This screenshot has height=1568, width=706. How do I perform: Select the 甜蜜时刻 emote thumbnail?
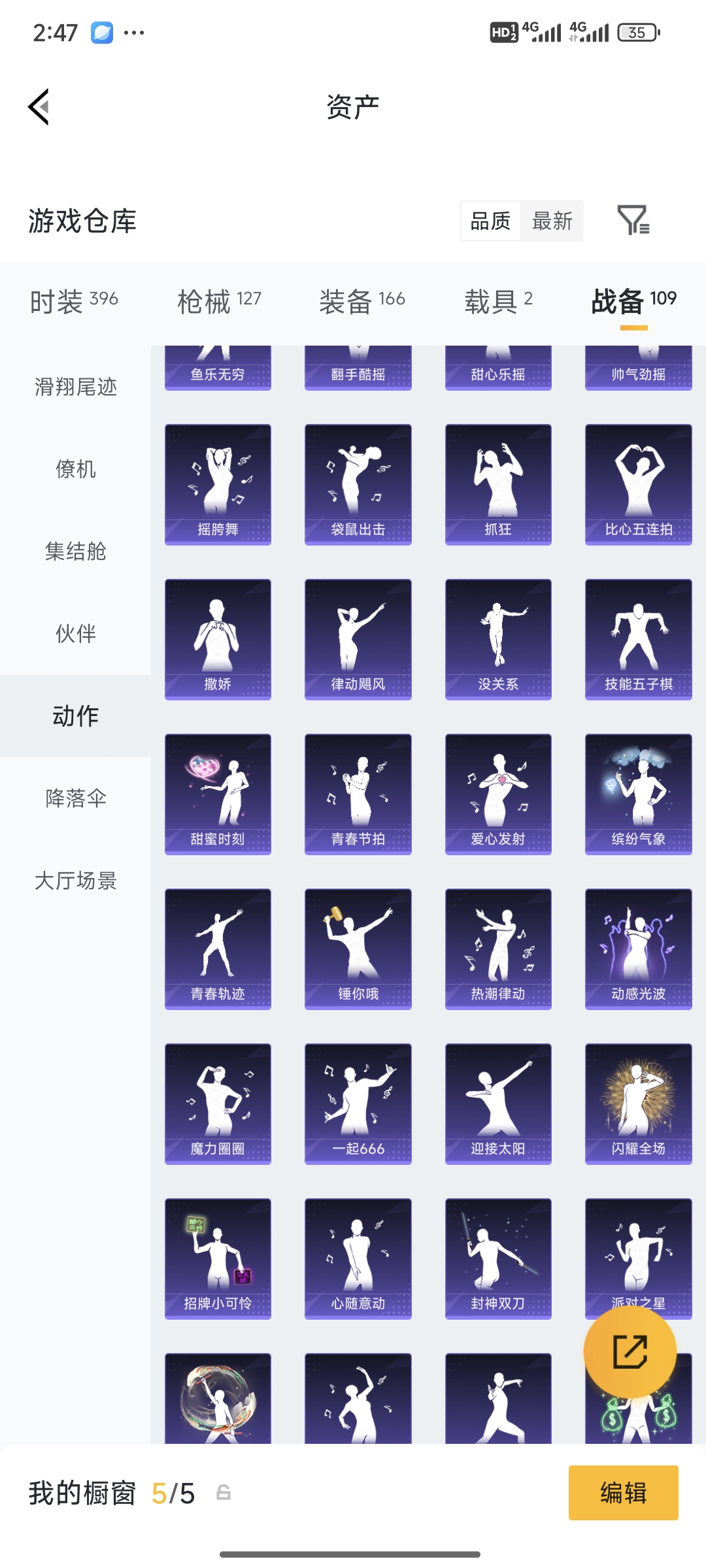pos(217,792)
